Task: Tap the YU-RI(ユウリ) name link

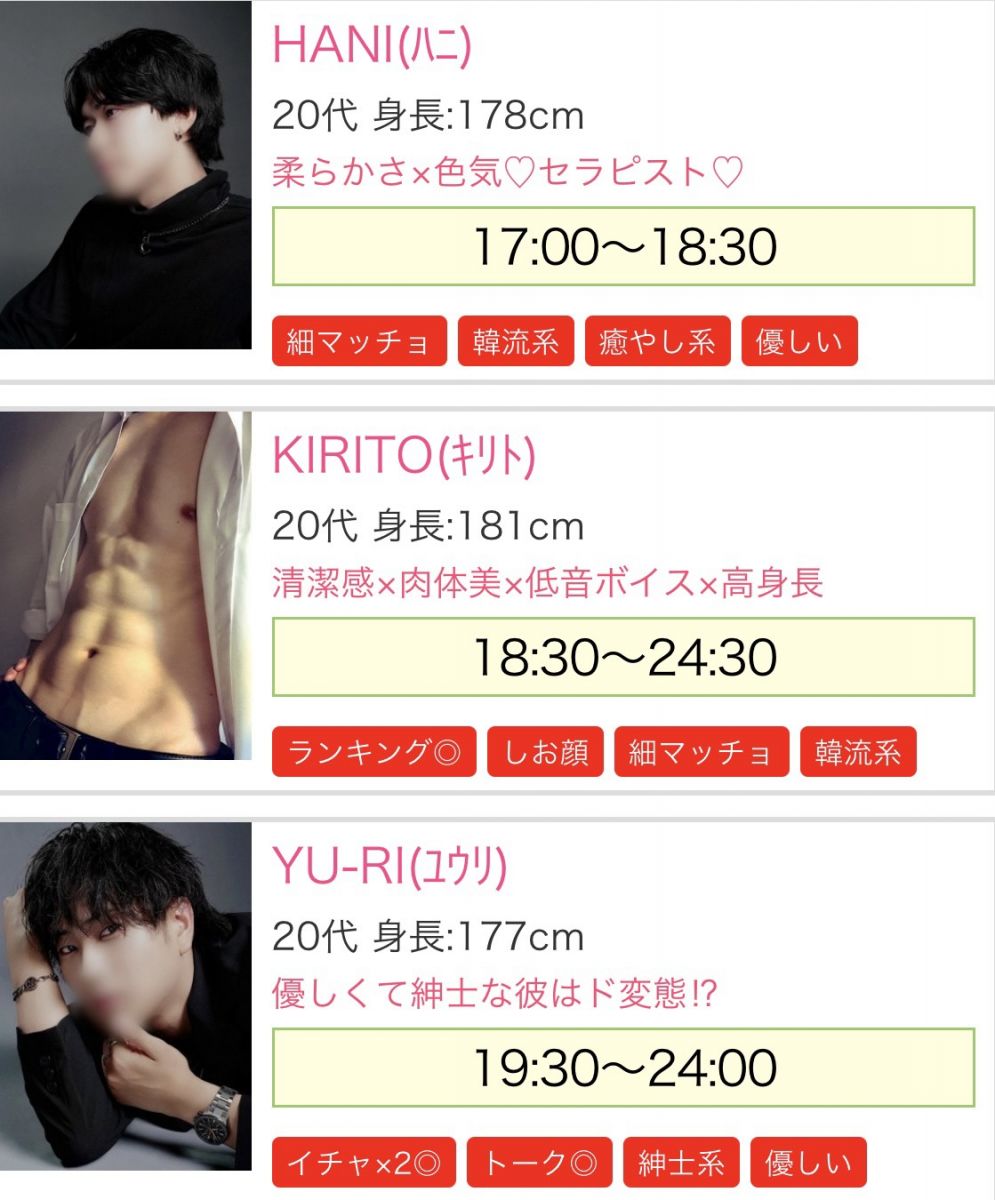Action: (390, 866)
